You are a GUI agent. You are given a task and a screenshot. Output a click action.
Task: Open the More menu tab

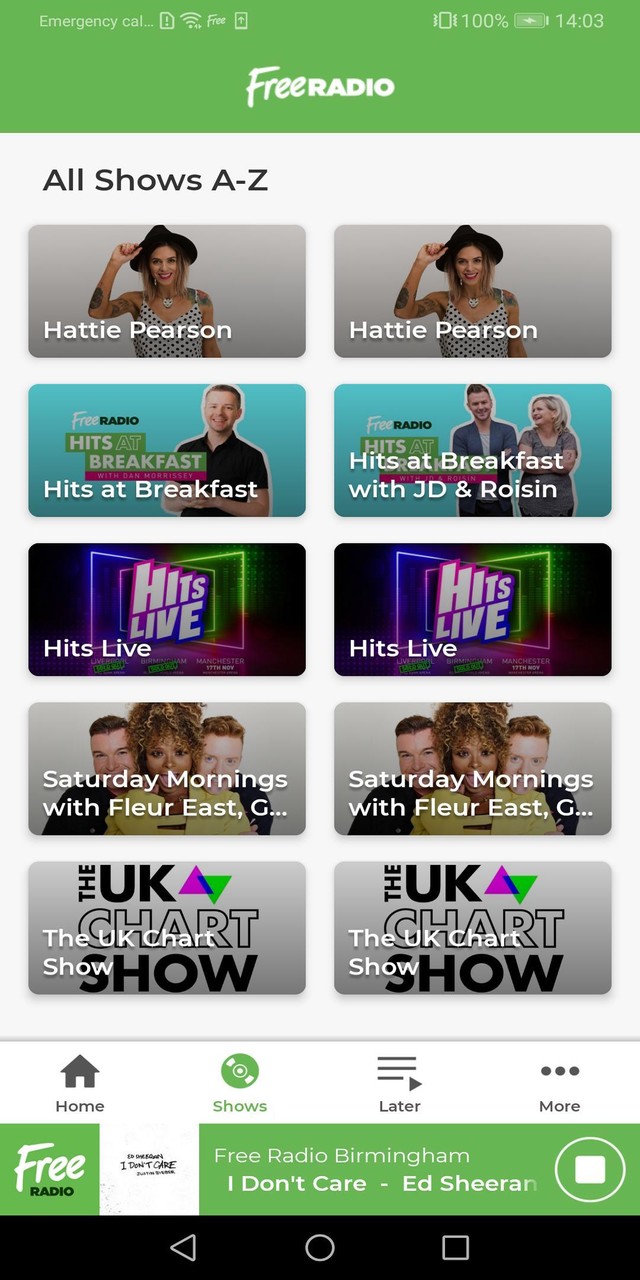(x=560, y=1083)
